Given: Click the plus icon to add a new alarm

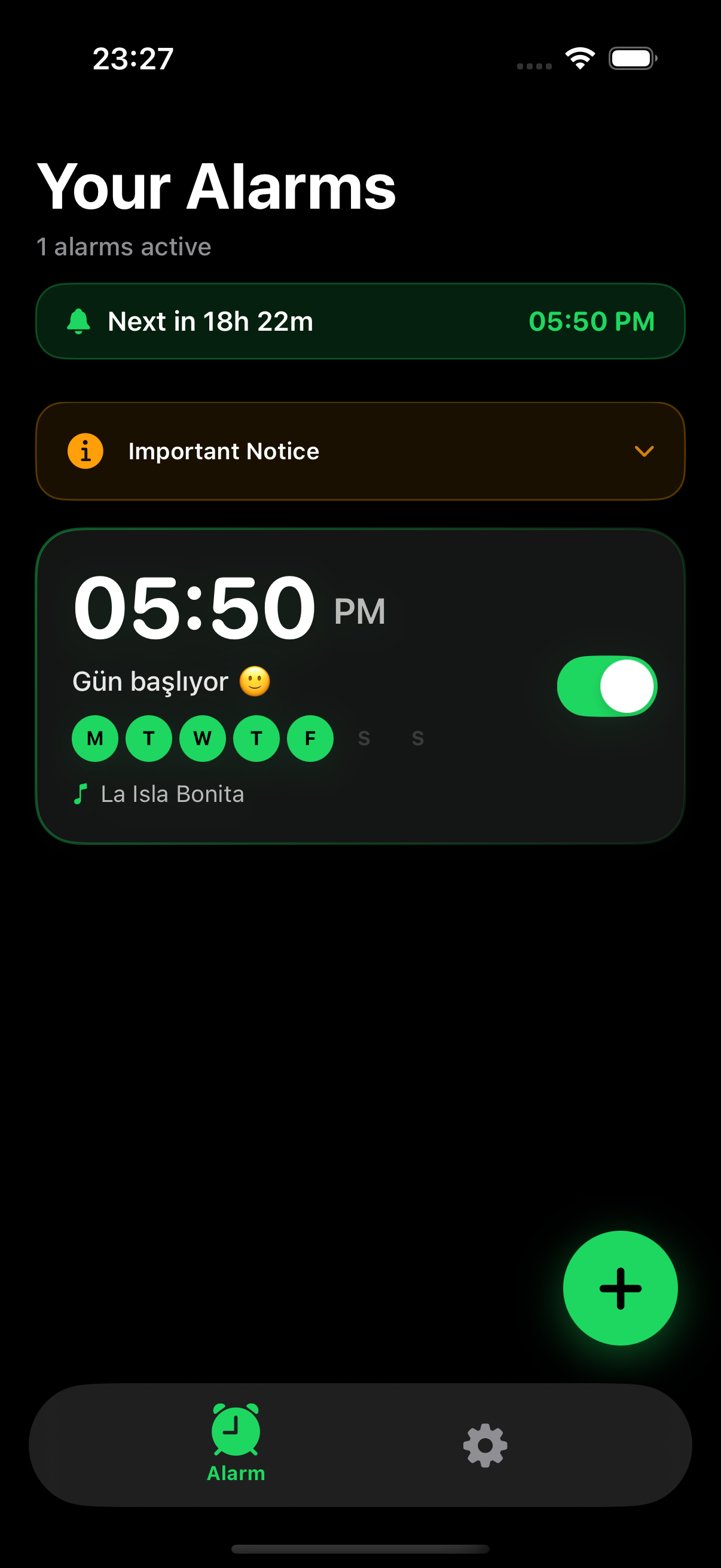Looking at the screenshot, I should (x=619, y=1288).
